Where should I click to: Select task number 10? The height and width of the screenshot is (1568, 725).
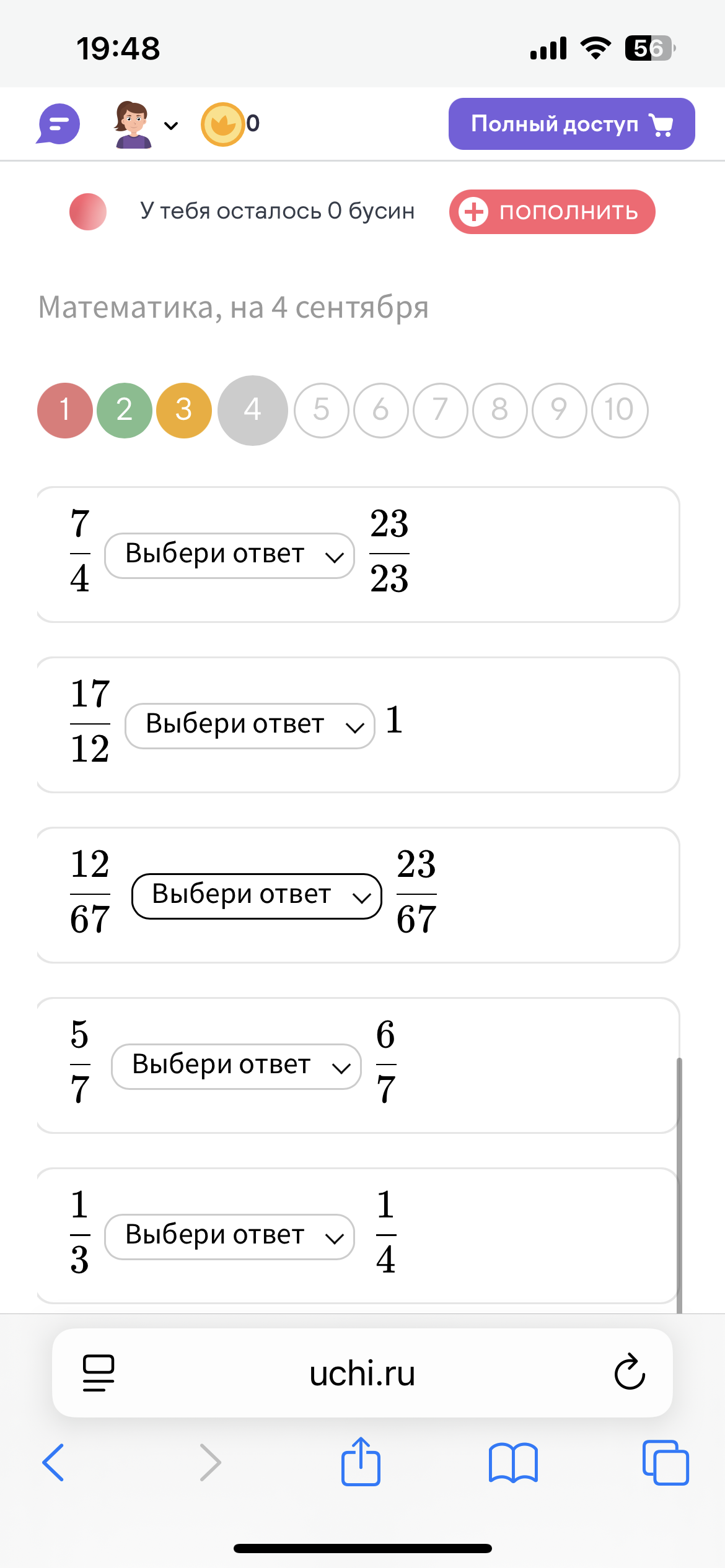620,410
